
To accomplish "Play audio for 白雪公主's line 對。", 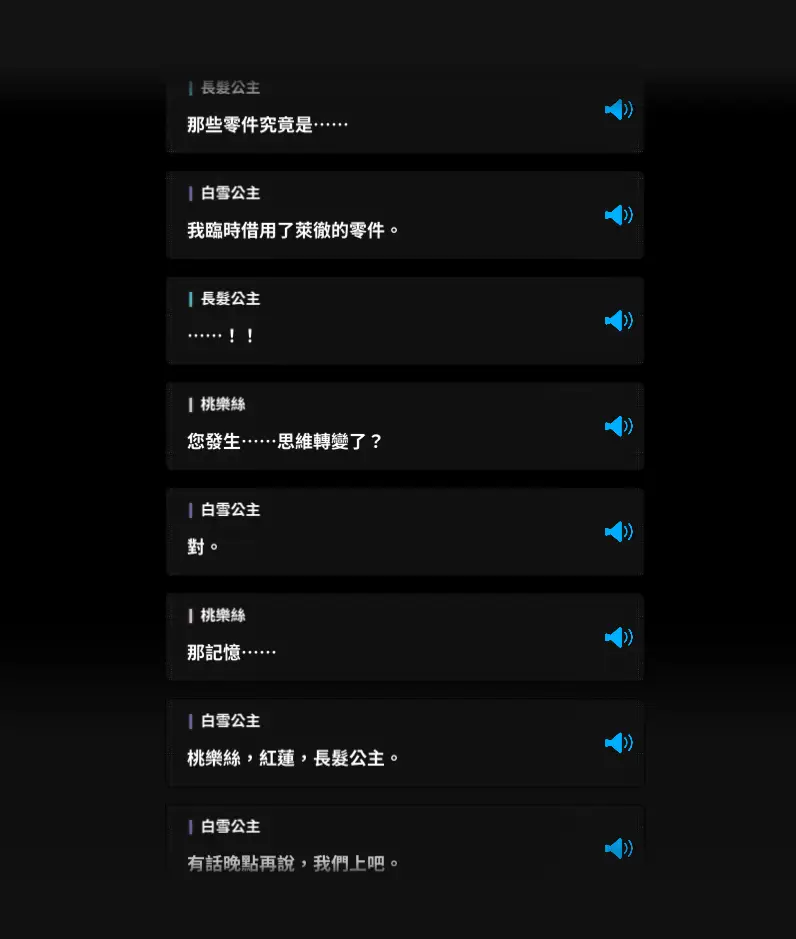I will click(x=618, y=532).
